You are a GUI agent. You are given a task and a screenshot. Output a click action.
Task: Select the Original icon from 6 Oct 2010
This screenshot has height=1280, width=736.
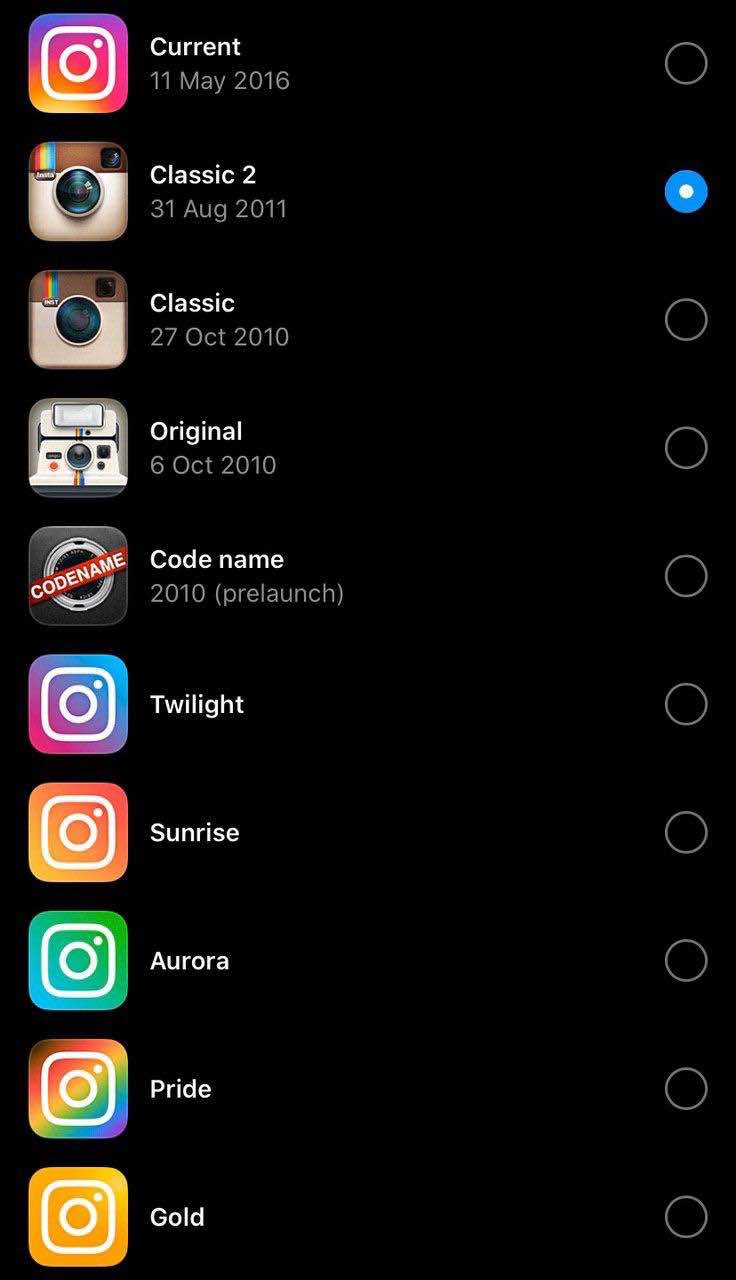tap(686, 448)
